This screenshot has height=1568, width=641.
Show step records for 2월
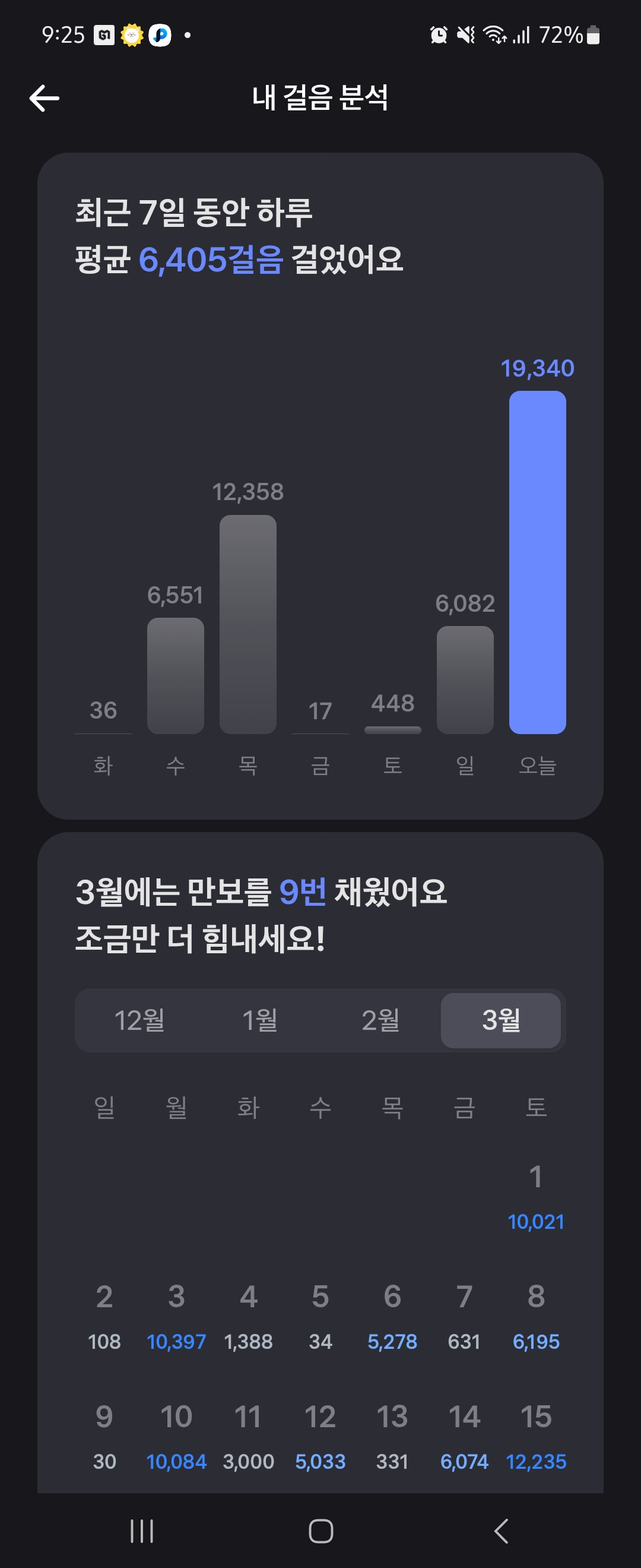pos(380,1020)
